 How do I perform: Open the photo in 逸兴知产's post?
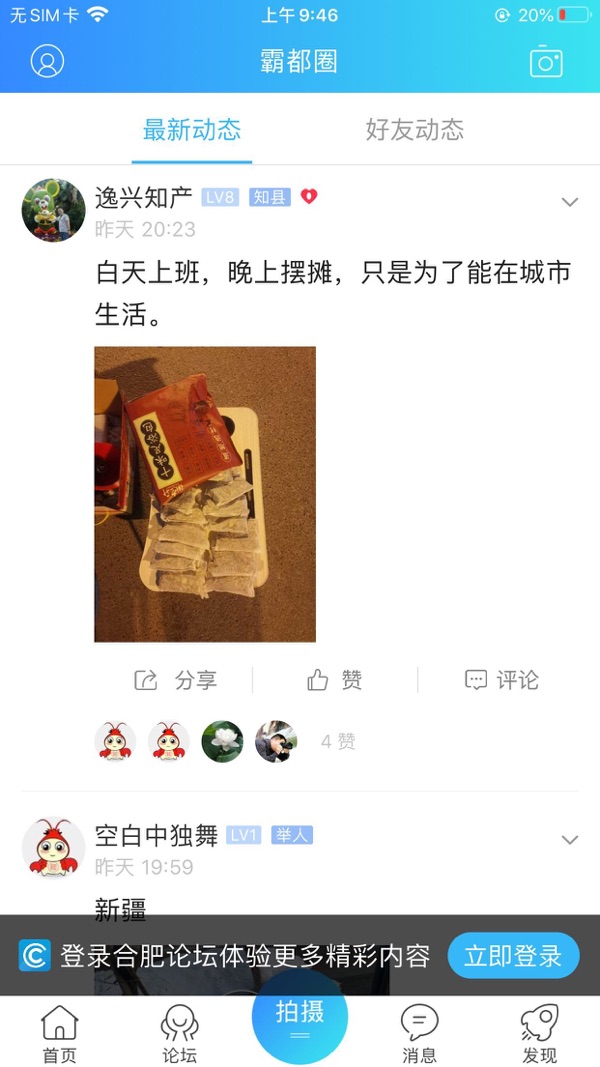coord(205,494)
